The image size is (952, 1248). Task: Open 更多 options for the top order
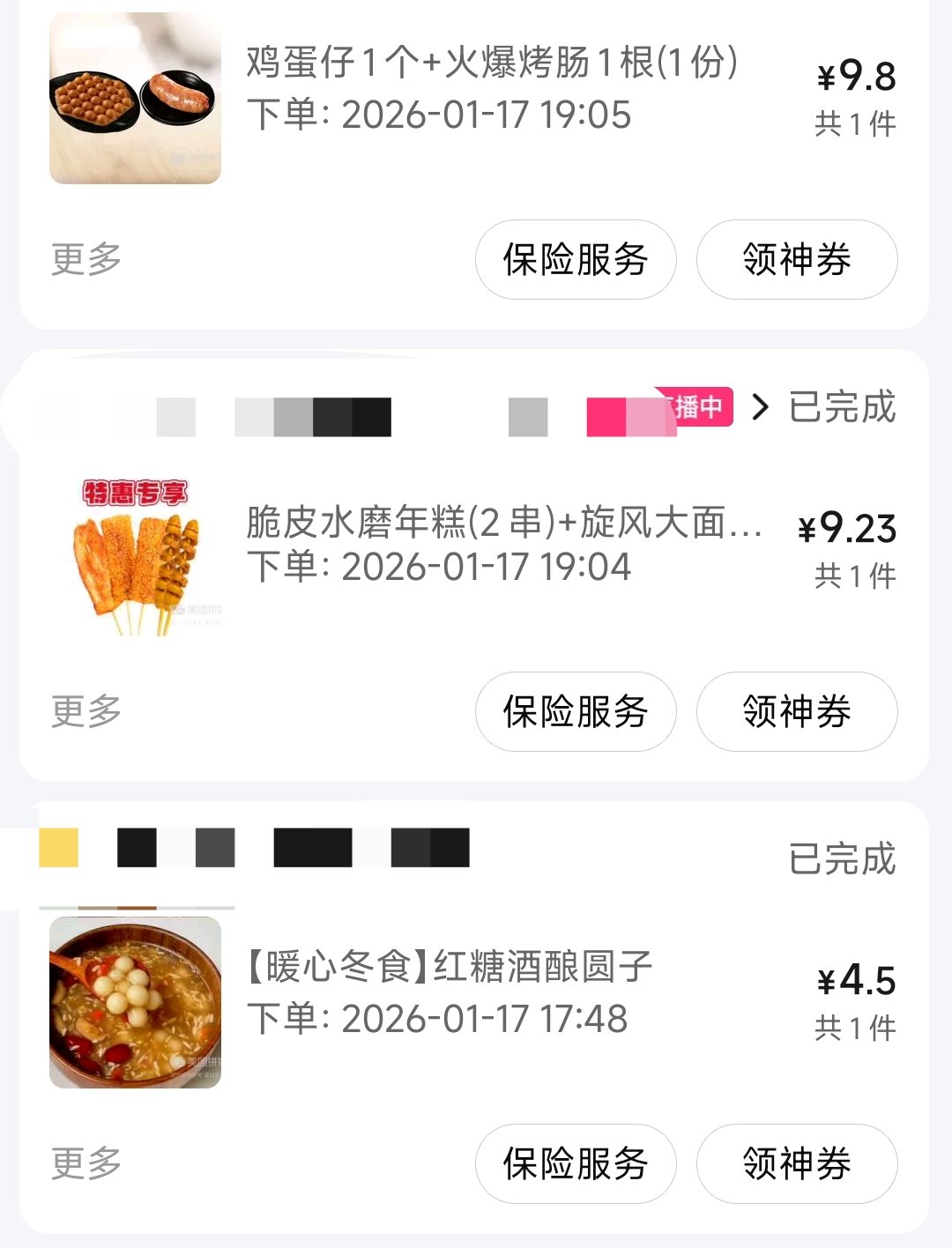click(x=81, y=259)
